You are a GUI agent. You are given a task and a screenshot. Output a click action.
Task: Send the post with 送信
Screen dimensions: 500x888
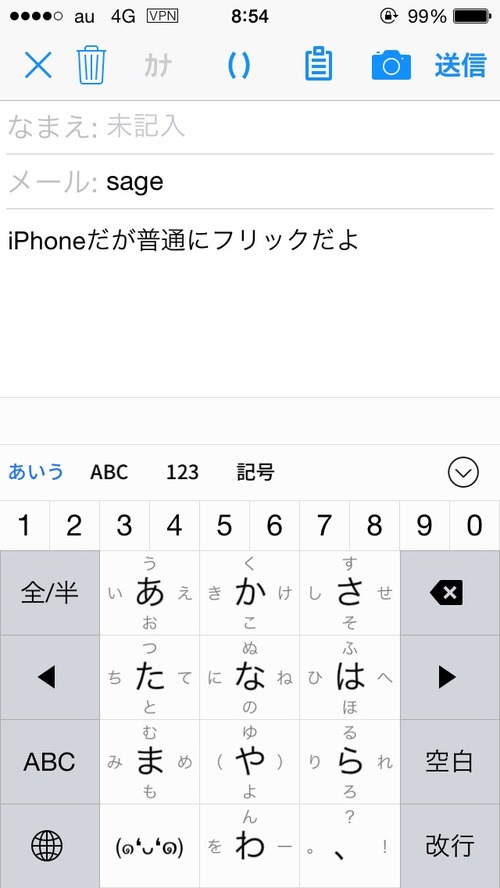(x=460, y=65)
